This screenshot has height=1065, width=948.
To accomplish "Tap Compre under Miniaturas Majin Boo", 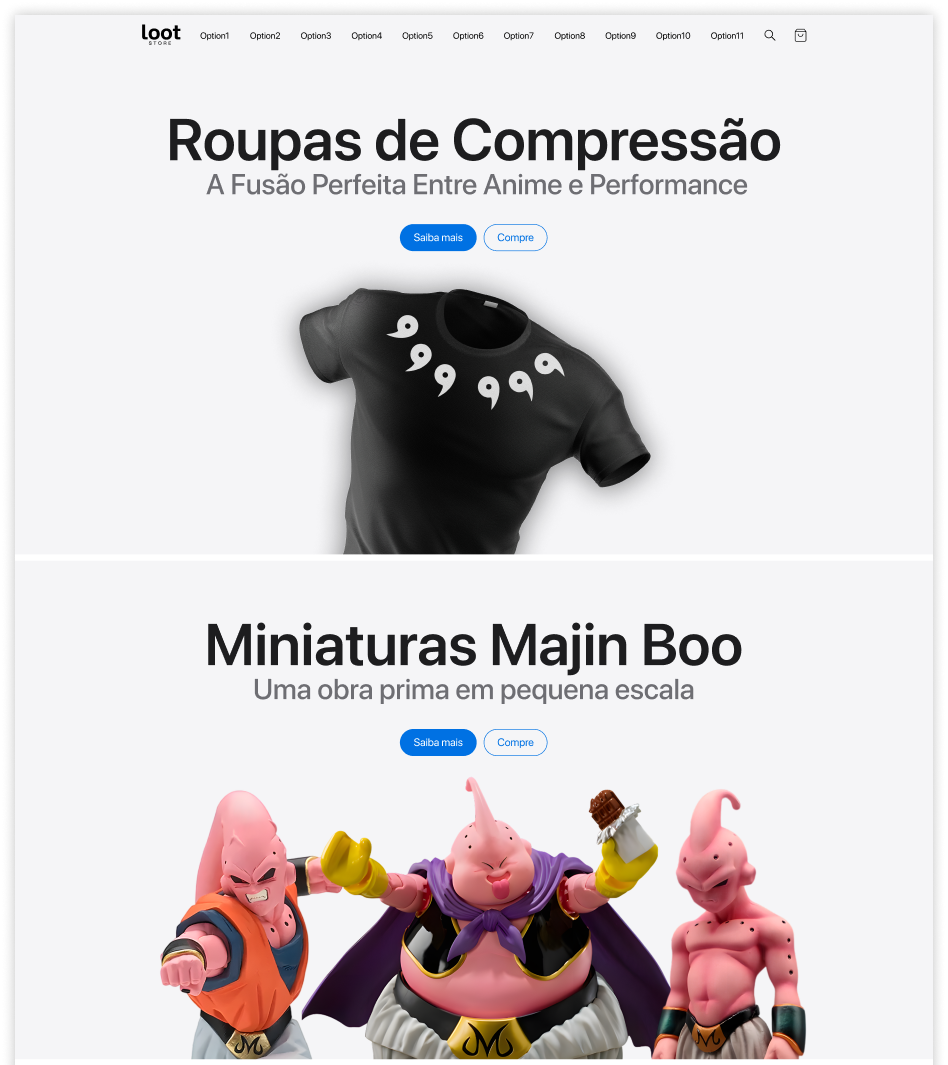I will (x=515, y=743).
